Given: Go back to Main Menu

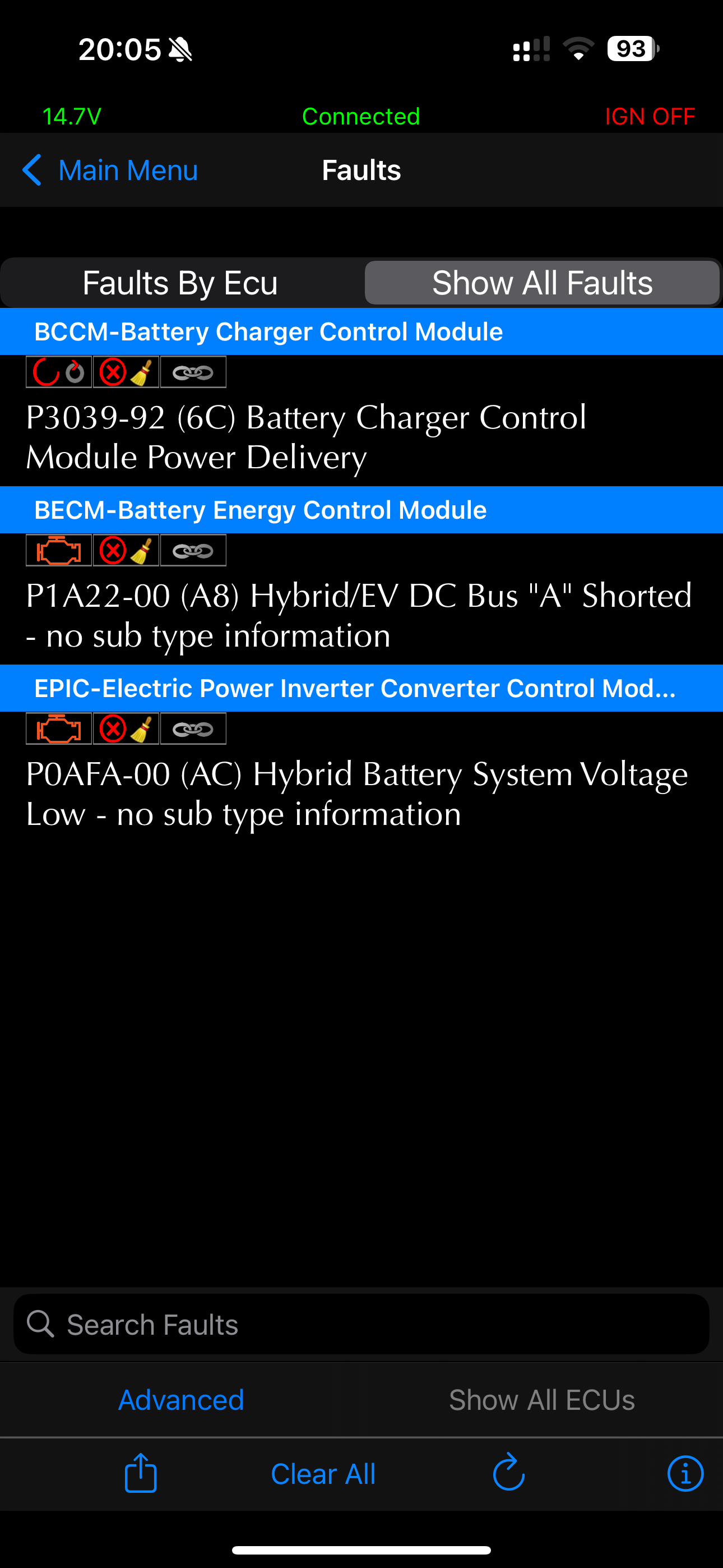Looking at the screenshot, I should point(110,170).
